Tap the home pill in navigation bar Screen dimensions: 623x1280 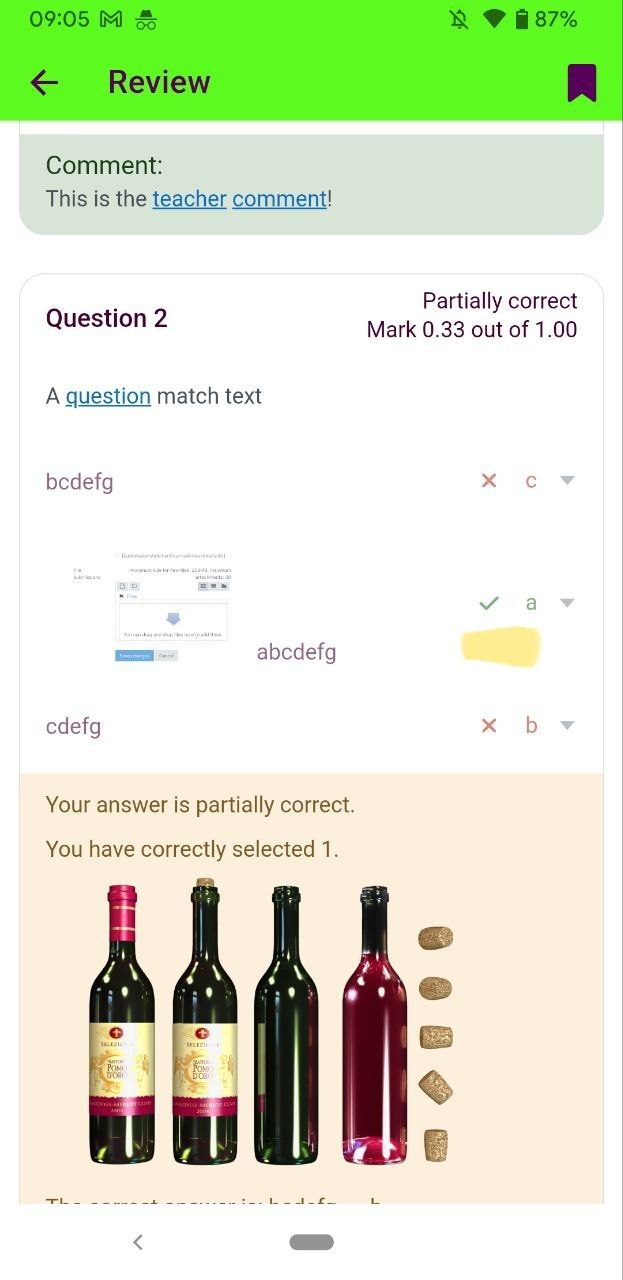311,1242
